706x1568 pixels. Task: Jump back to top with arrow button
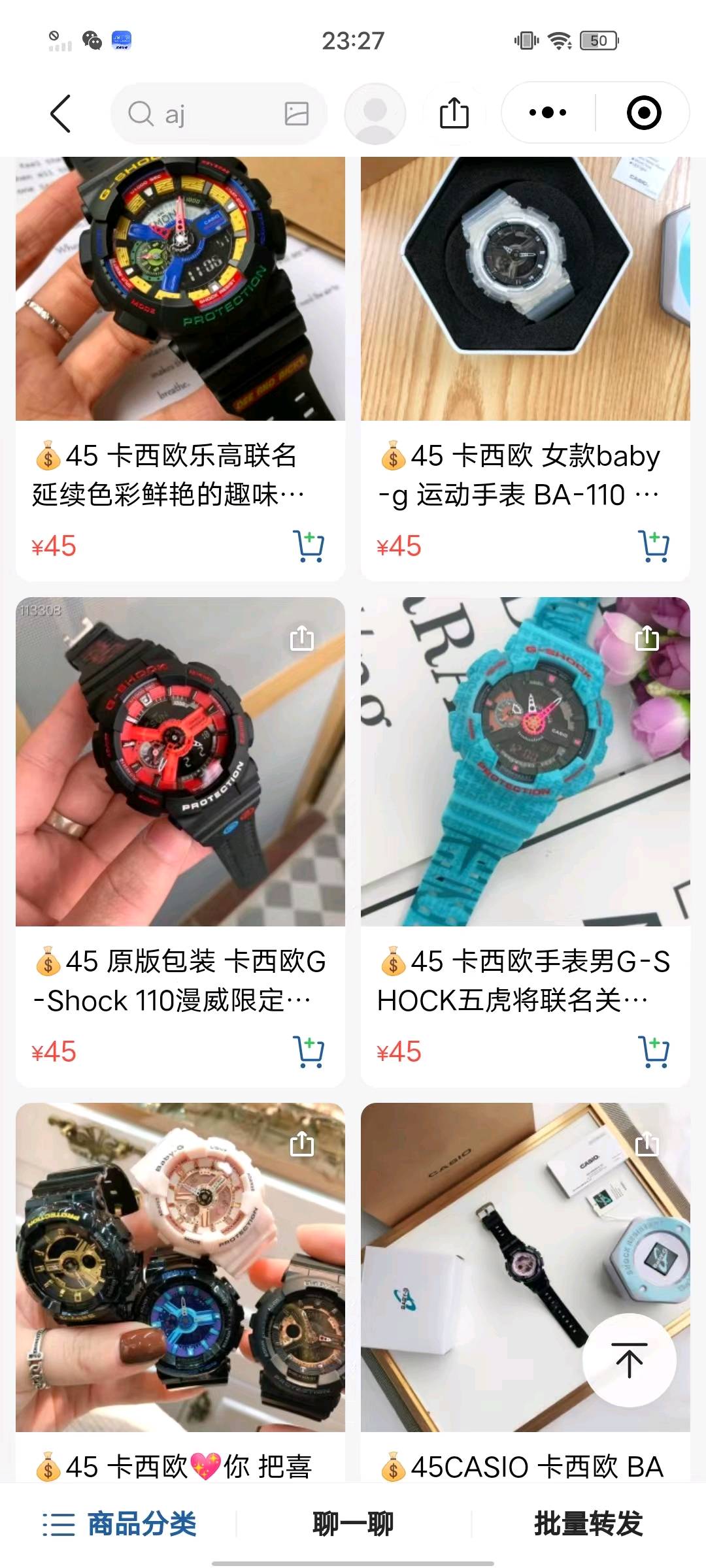pos(630,1360)
